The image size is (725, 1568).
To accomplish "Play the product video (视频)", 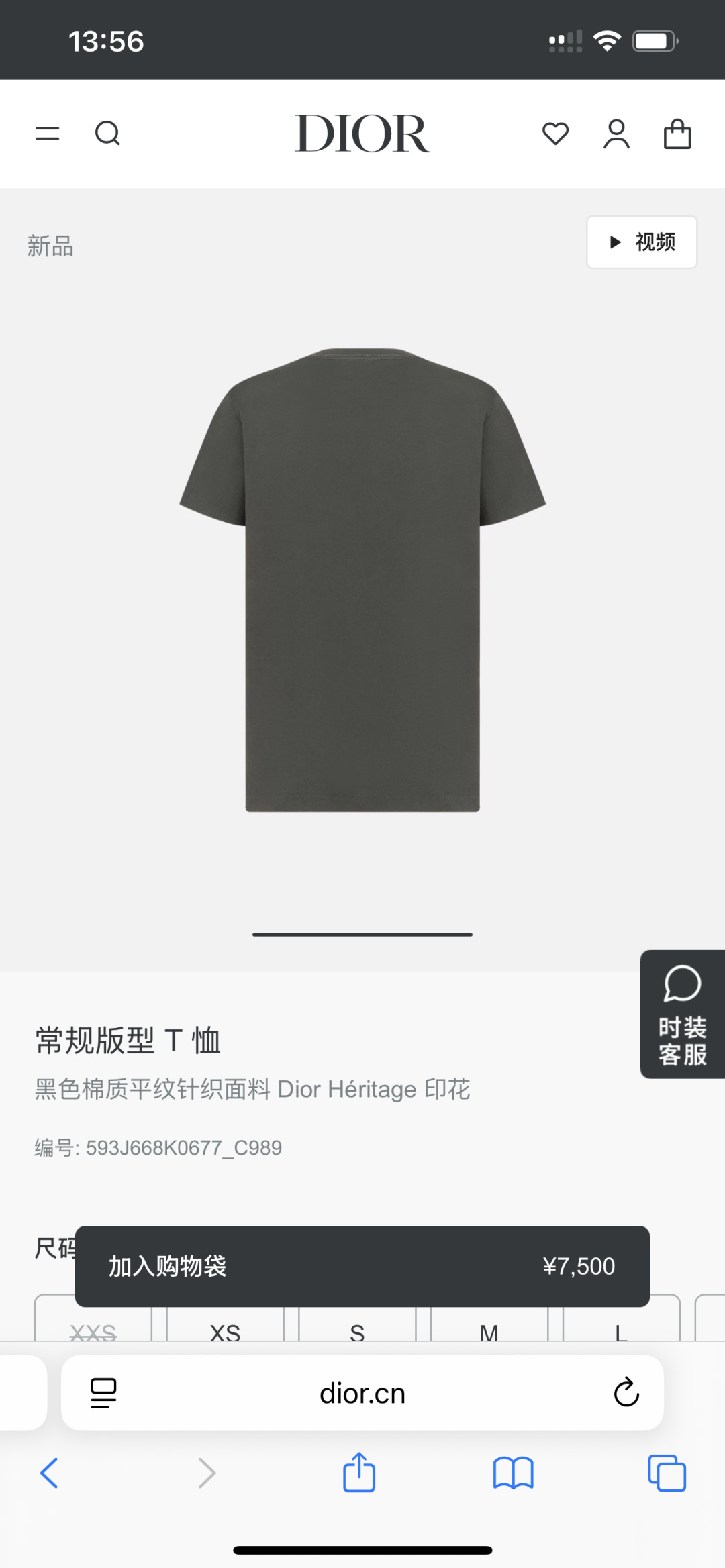I will [x=642, y=242].
